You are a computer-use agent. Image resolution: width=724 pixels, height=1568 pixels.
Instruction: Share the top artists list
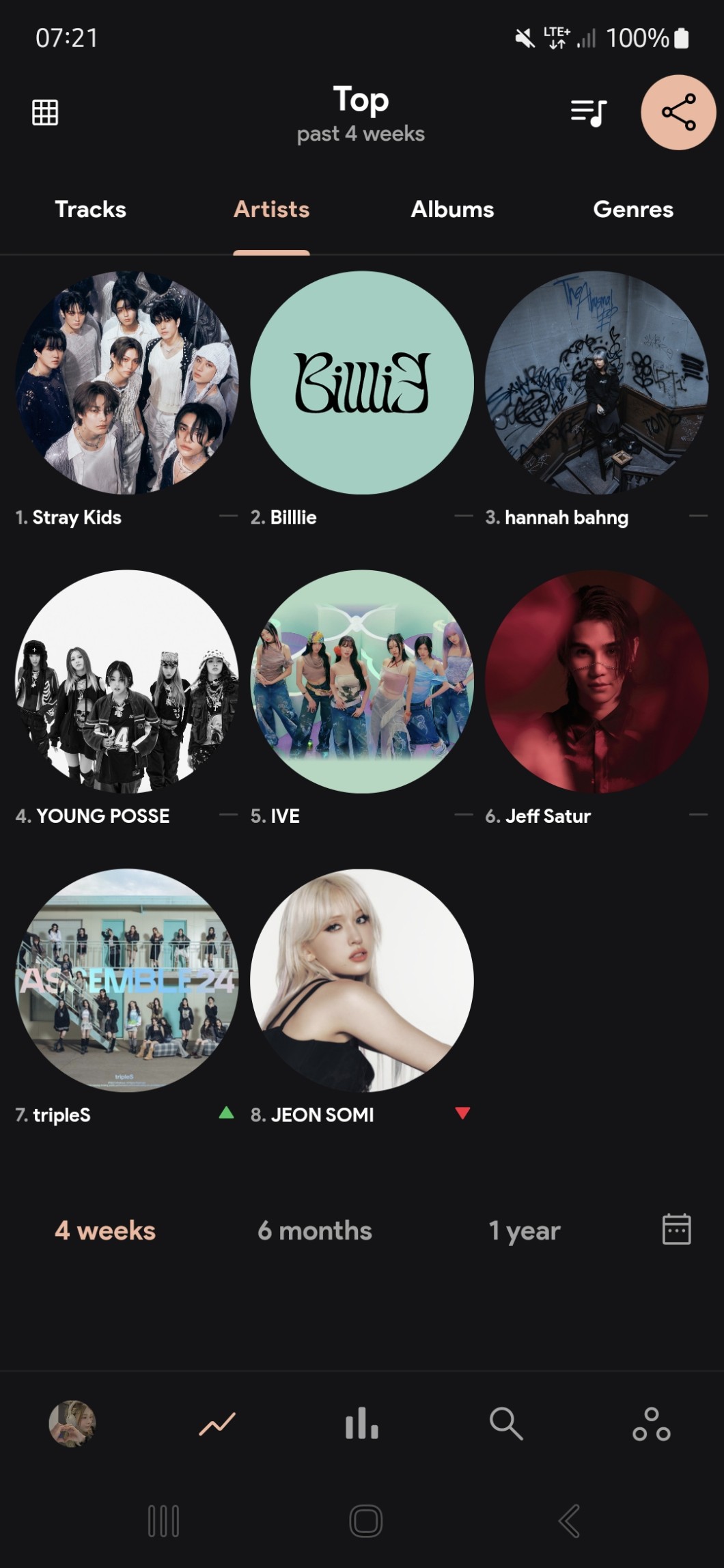(x=678, y=112)
